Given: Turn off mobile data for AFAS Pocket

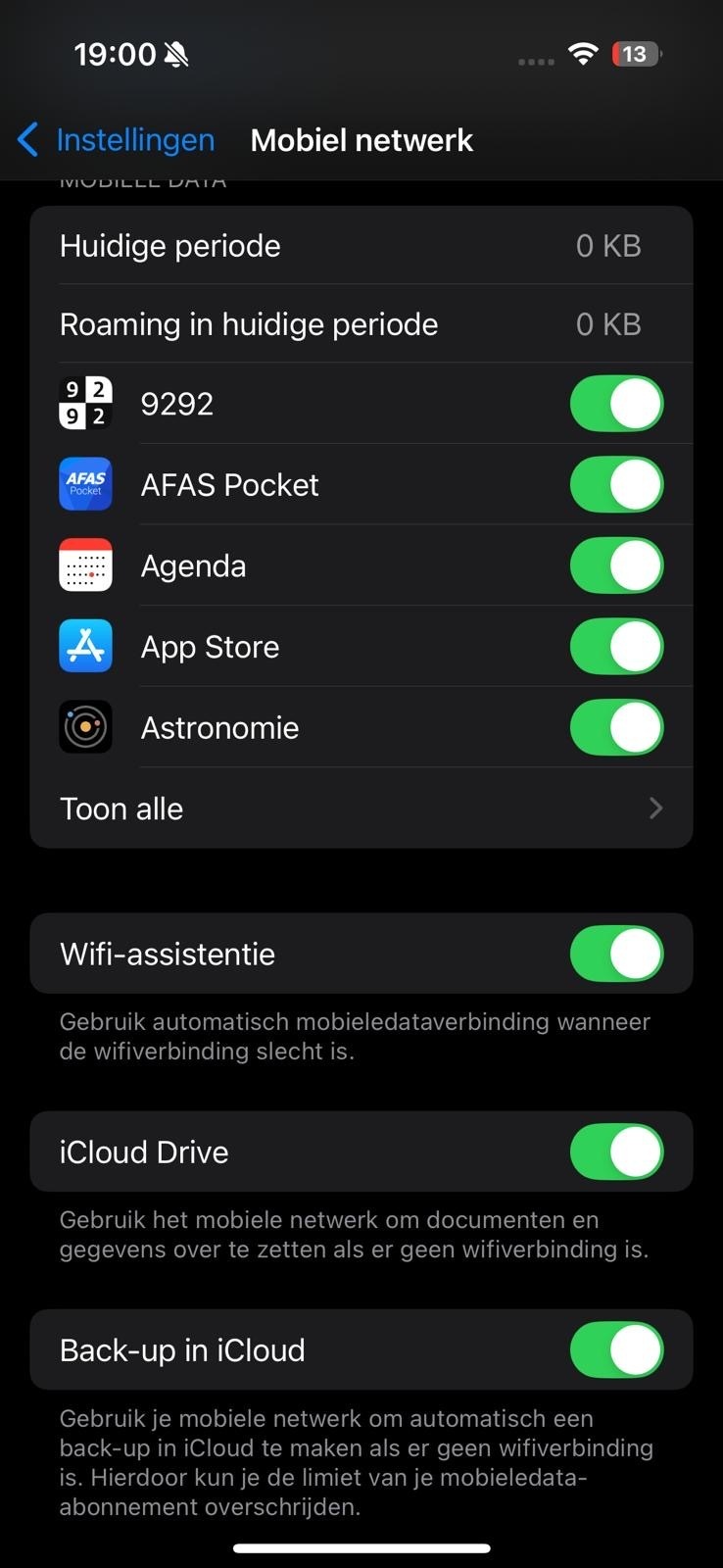Looking at the screenshot, I should 616,484.
